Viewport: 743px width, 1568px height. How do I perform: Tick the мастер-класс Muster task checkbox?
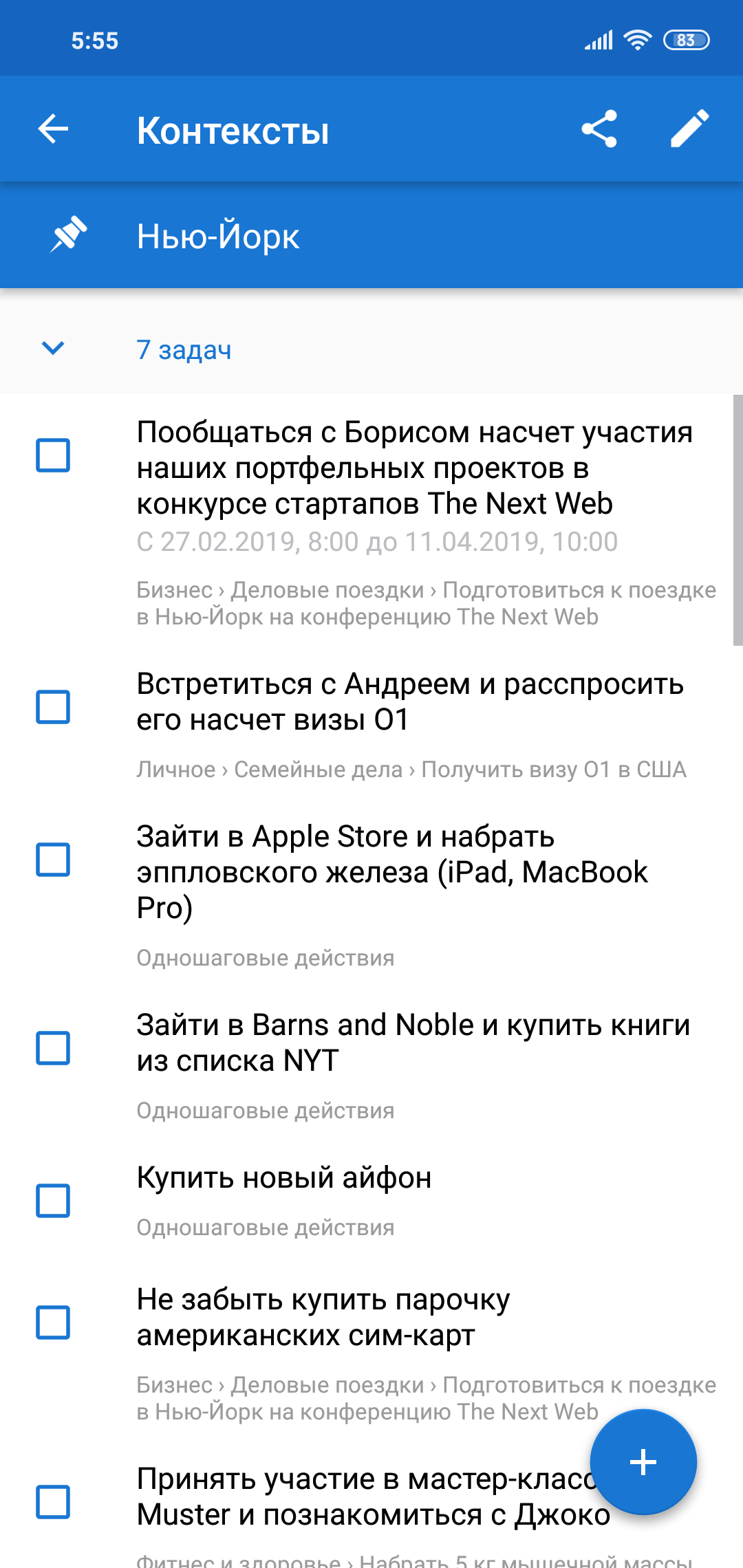click(x=53, y=1502)
